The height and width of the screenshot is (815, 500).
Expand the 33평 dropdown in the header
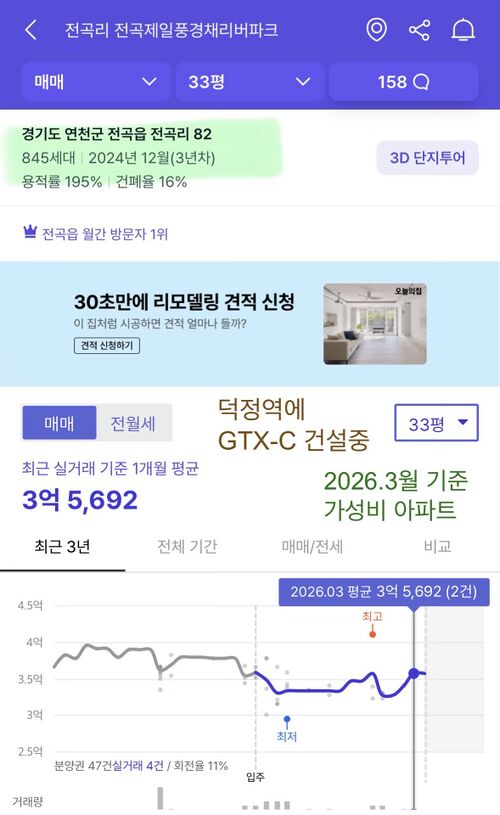click(249, 82)
